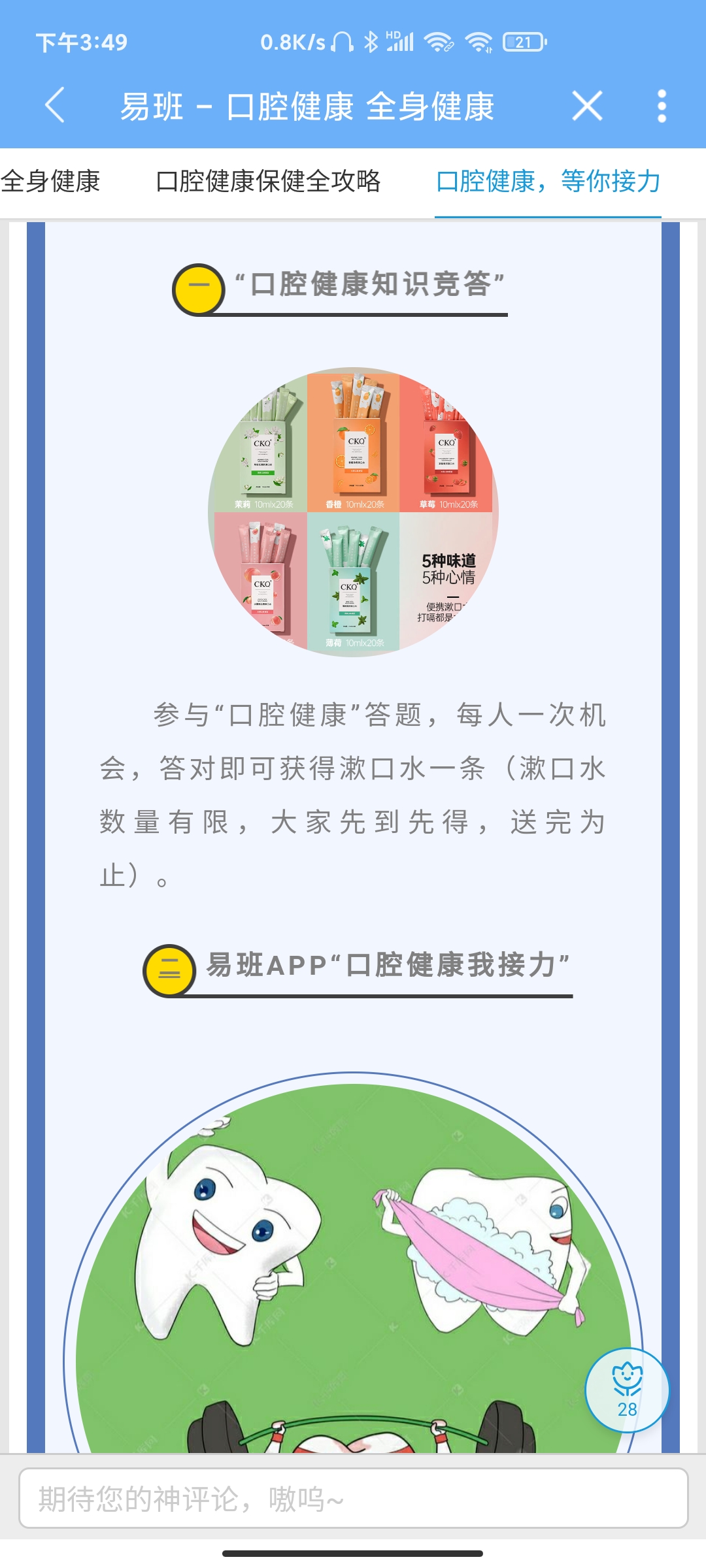The width and height of the screenshot is (706, 1568).
Task: Focus the comment input field
Action: [x=353, y=1498]
